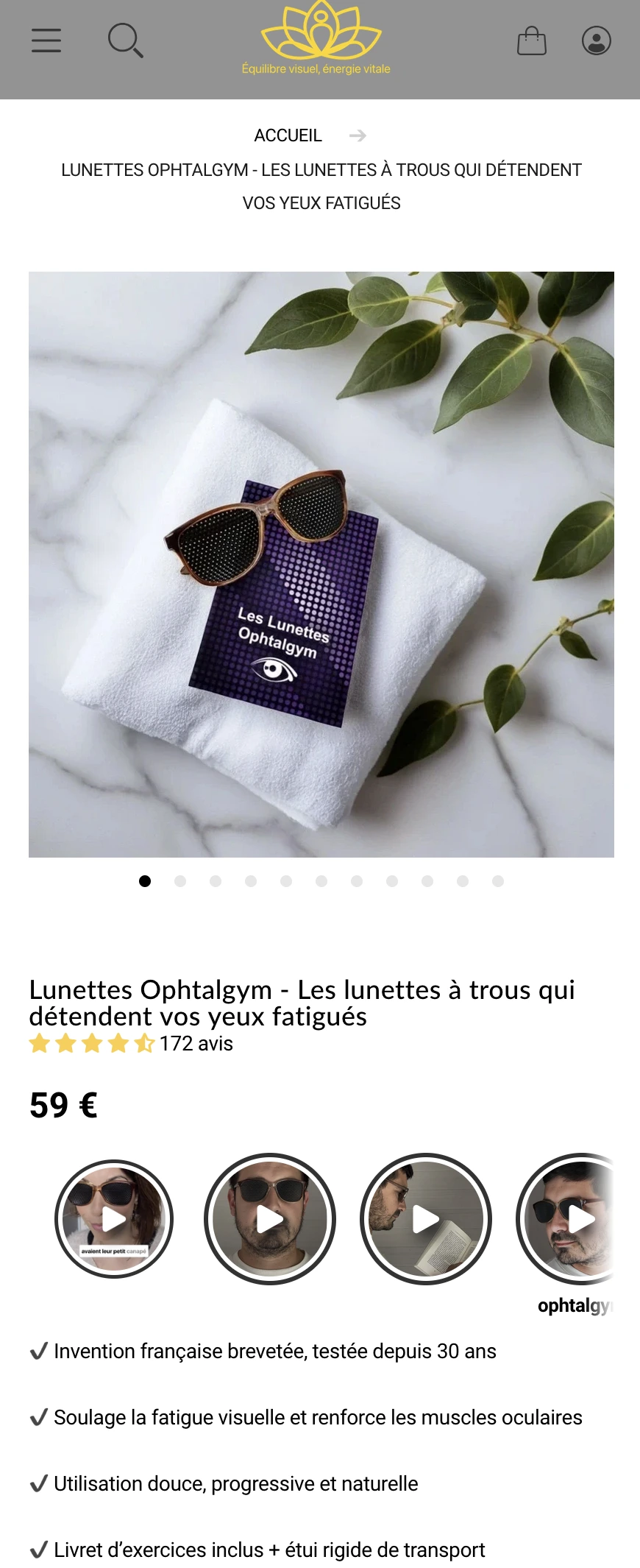Play the video of woman wearing glasses
Viewport: 640px width, 1568px height.
[114, 1219]
